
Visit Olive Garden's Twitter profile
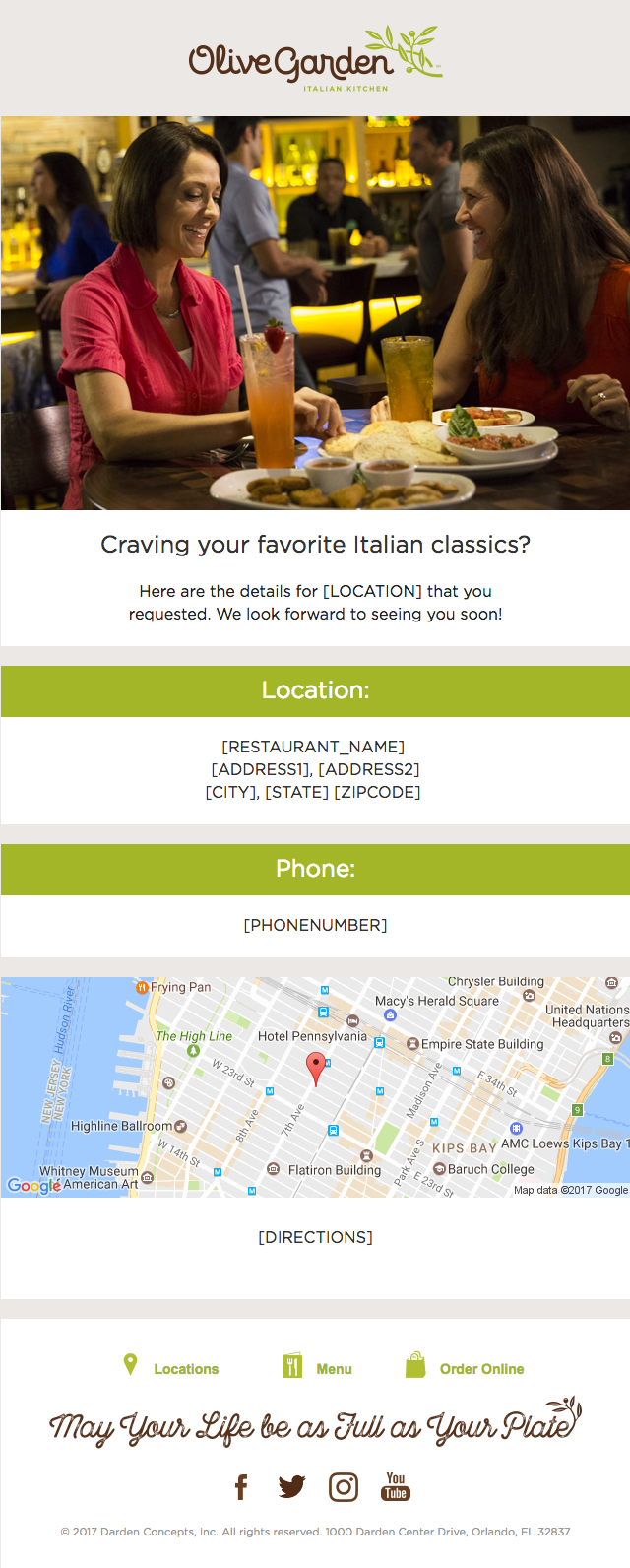point(291,1486)
